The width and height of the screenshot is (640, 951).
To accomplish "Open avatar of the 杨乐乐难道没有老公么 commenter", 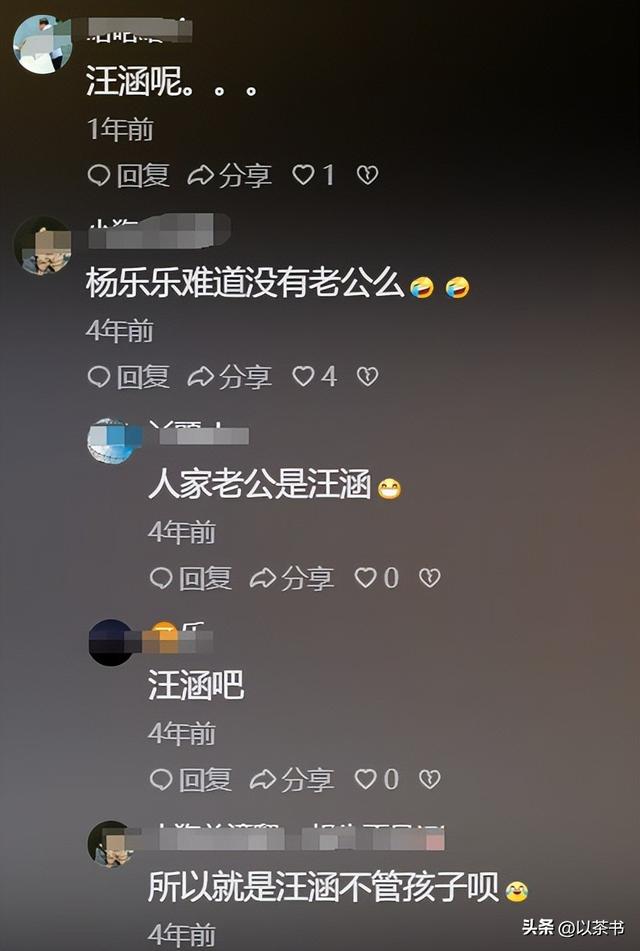I will (x=42, y=246).
